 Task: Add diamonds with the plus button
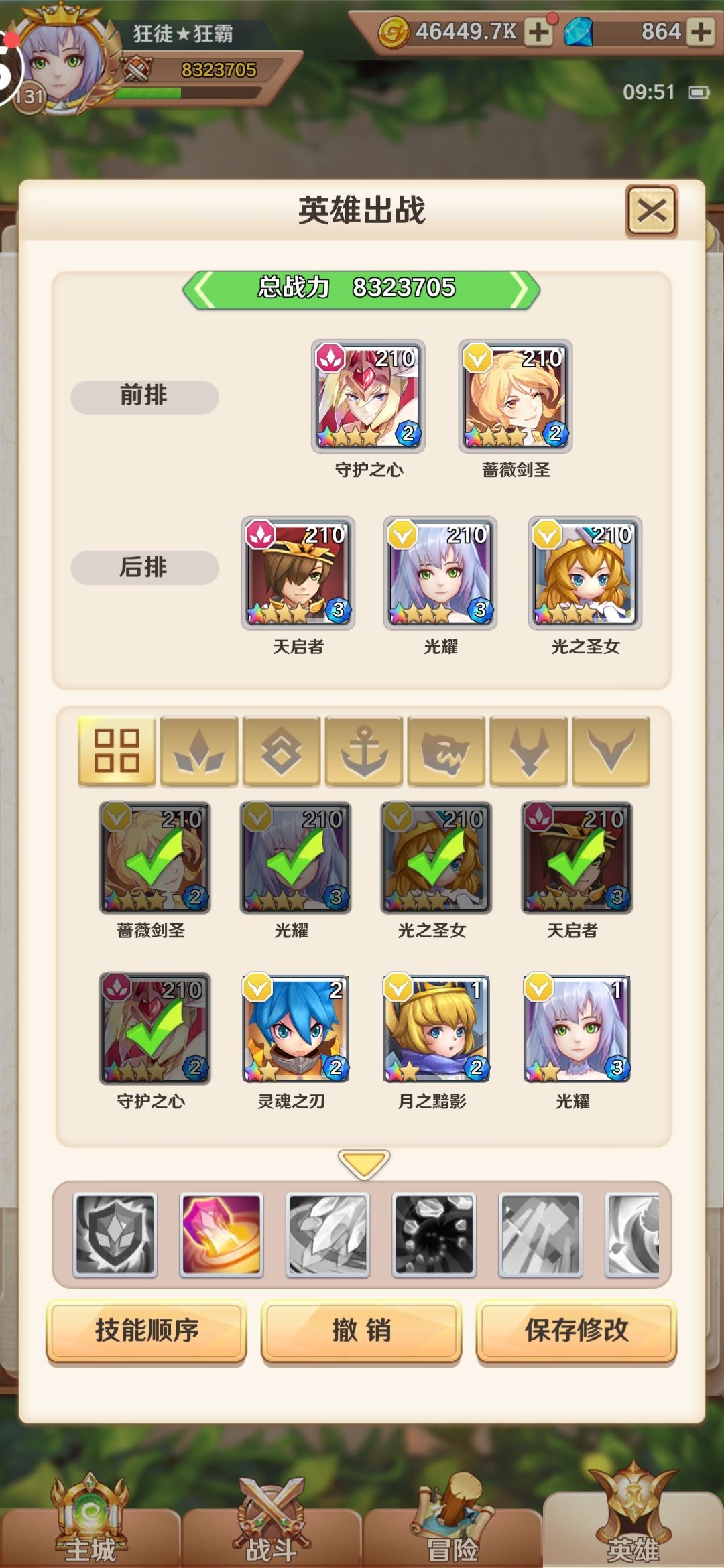[700, 31]
